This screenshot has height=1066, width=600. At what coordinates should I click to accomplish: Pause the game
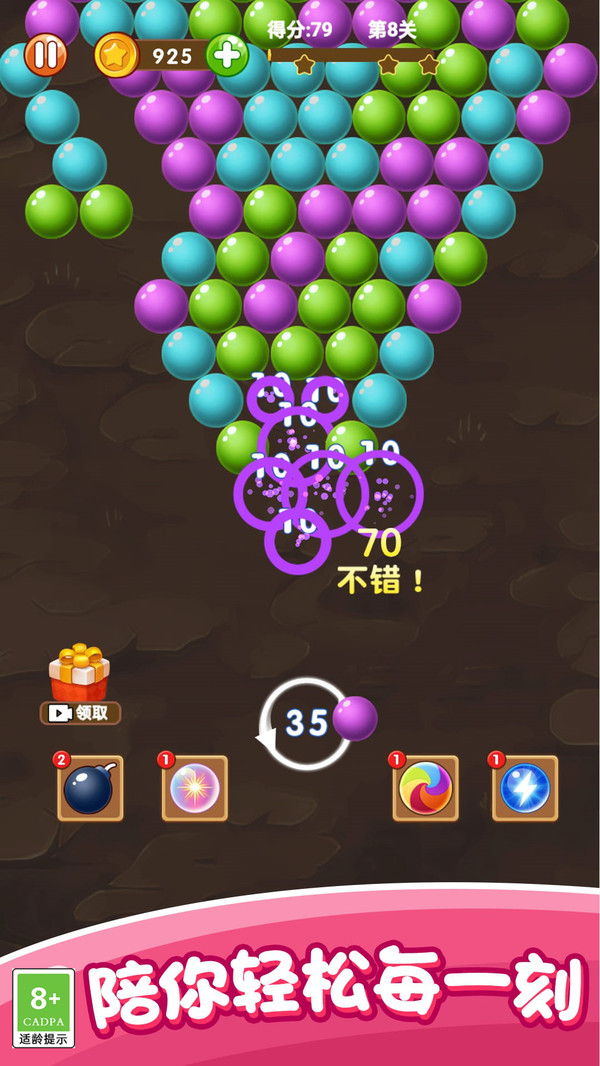coord(46,55)
